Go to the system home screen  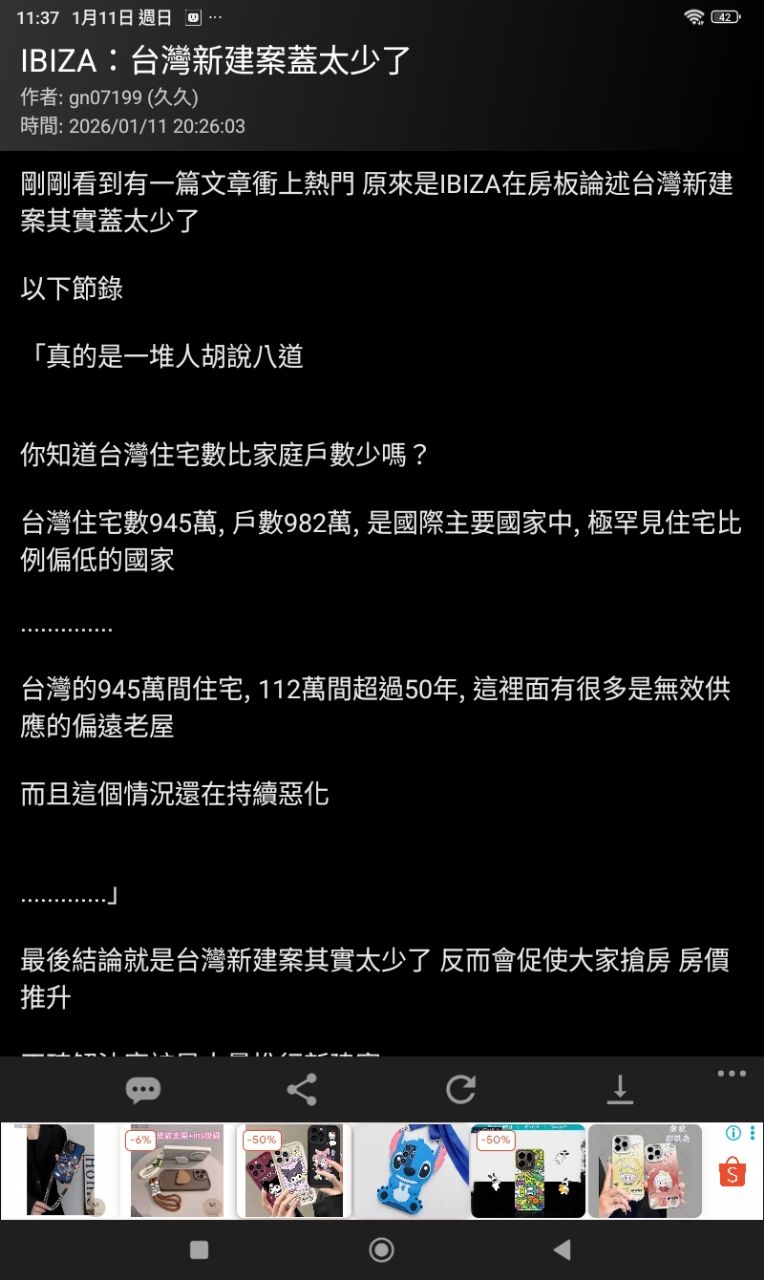[x=381, y=1249]
